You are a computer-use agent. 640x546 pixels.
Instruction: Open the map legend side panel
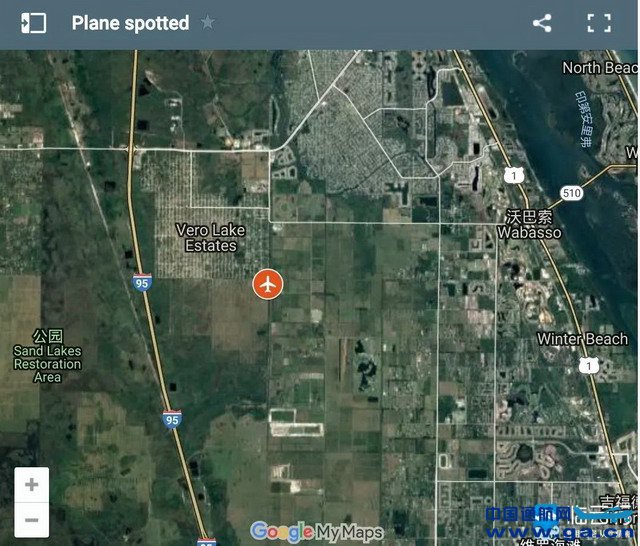pyautogui.click(x=34, y=23)
